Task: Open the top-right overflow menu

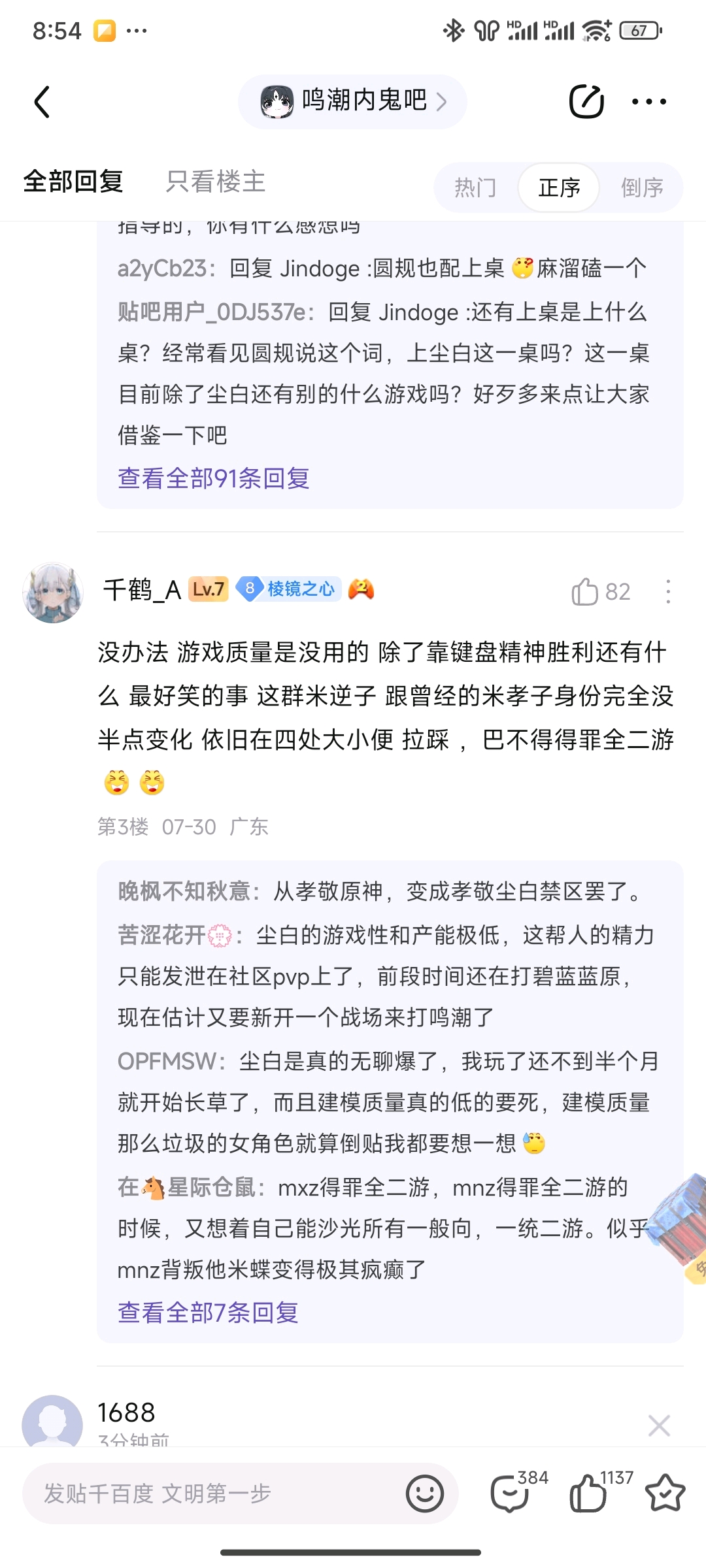Action: [648, 102]
